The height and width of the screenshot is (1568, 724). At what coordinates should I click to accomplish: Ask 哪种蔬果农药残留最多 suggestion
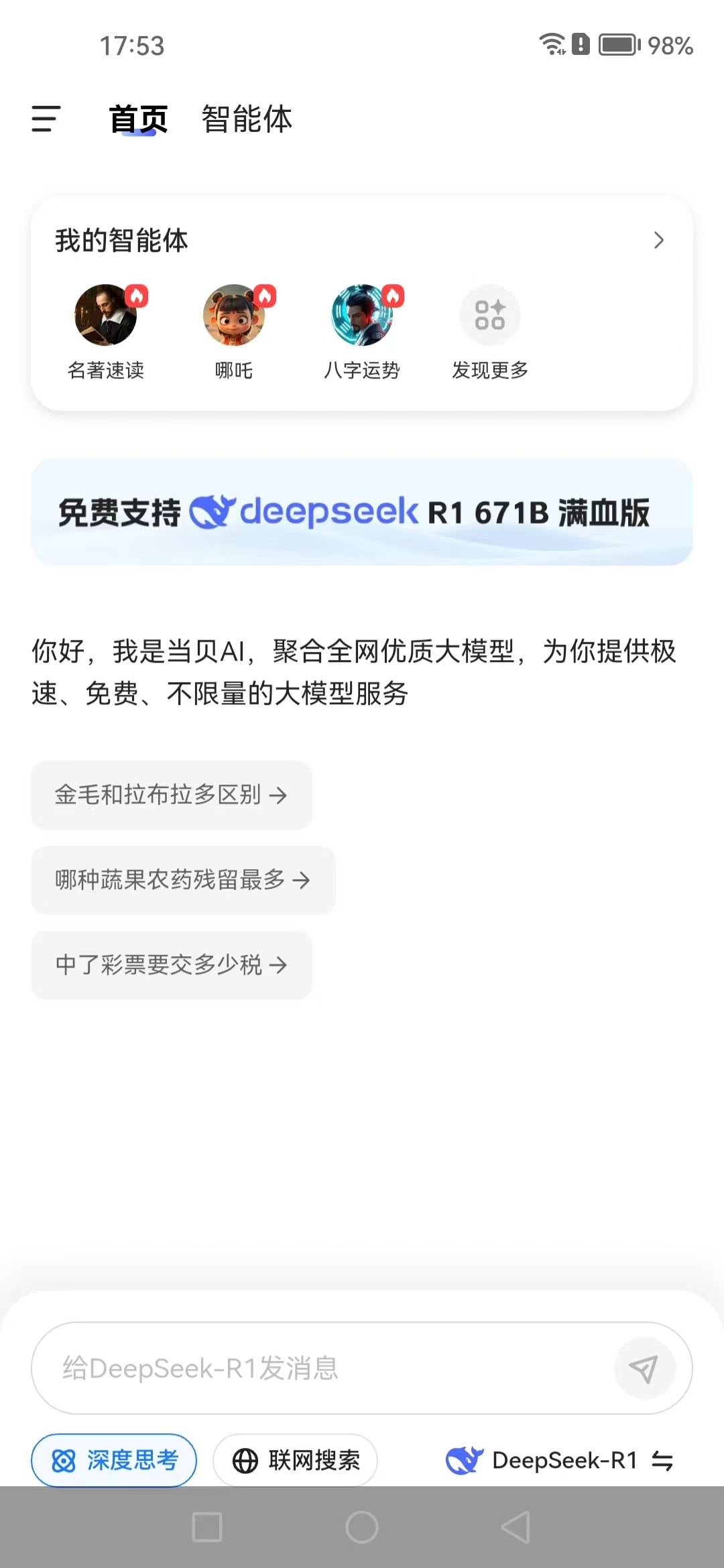tap(182, 881)
